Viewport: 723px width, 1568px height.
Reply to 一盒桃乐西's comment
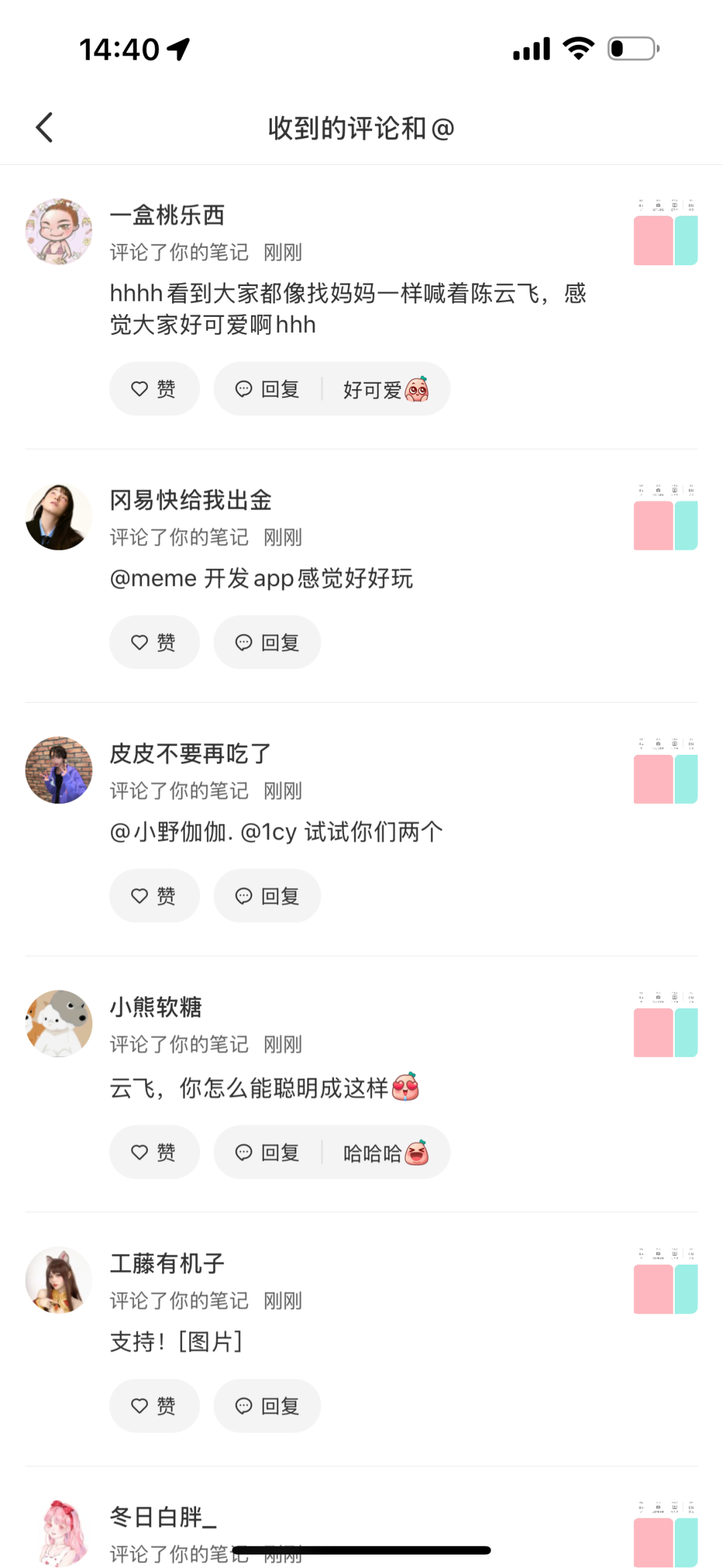[268, 388]
